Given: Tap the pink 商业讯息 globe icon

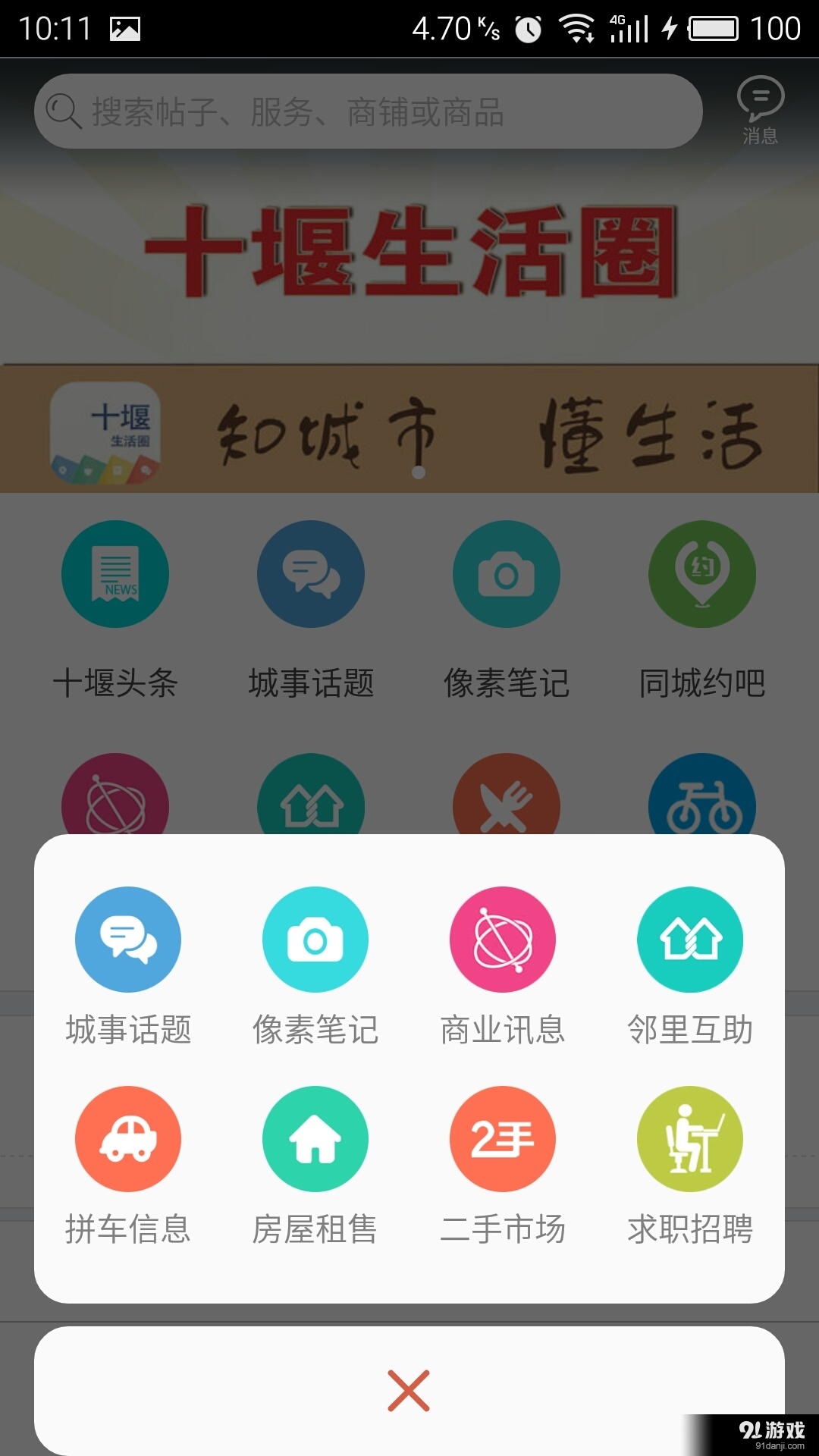Looking at the screenshot, I should click(502, 939).
